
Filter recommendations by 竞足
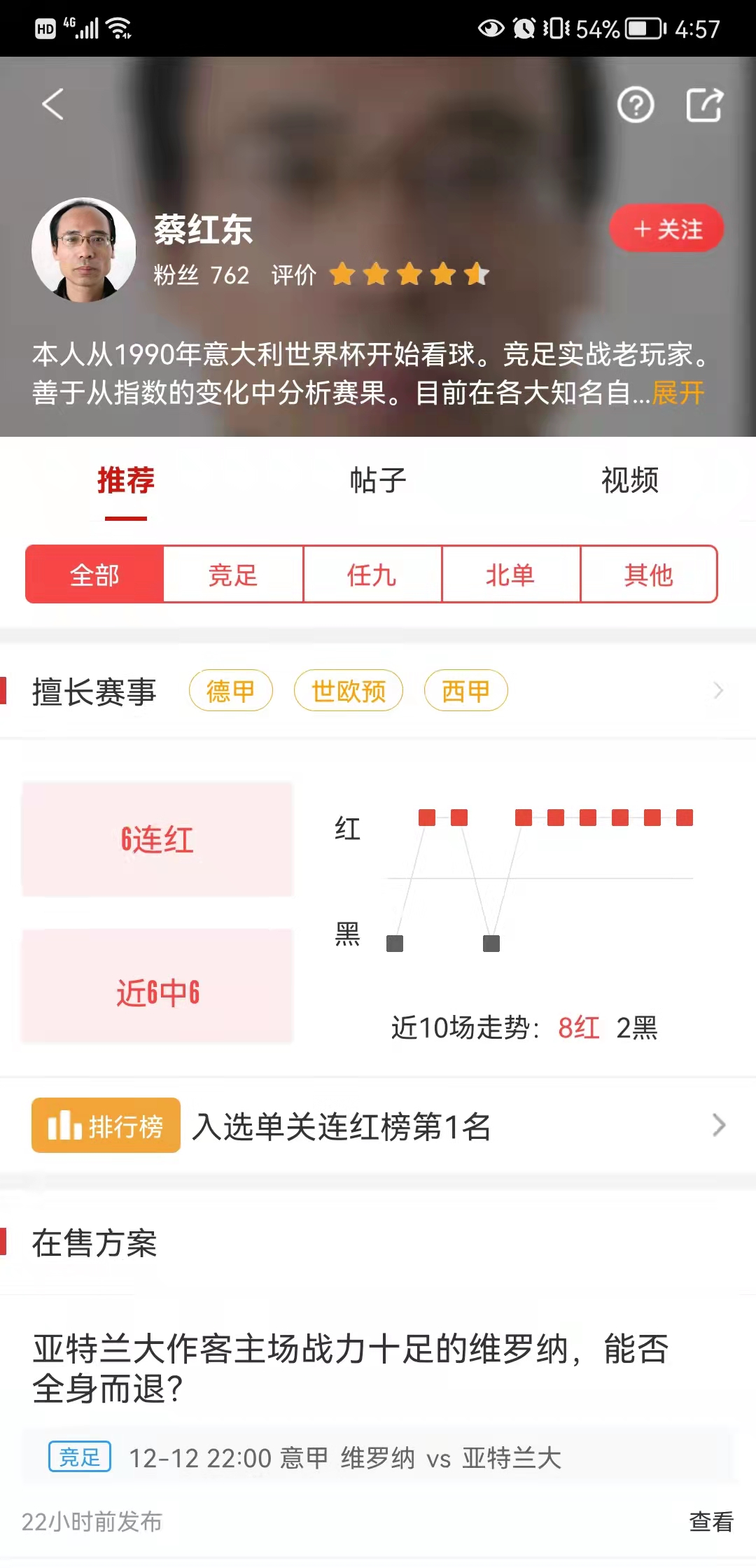tap(233, 575)
